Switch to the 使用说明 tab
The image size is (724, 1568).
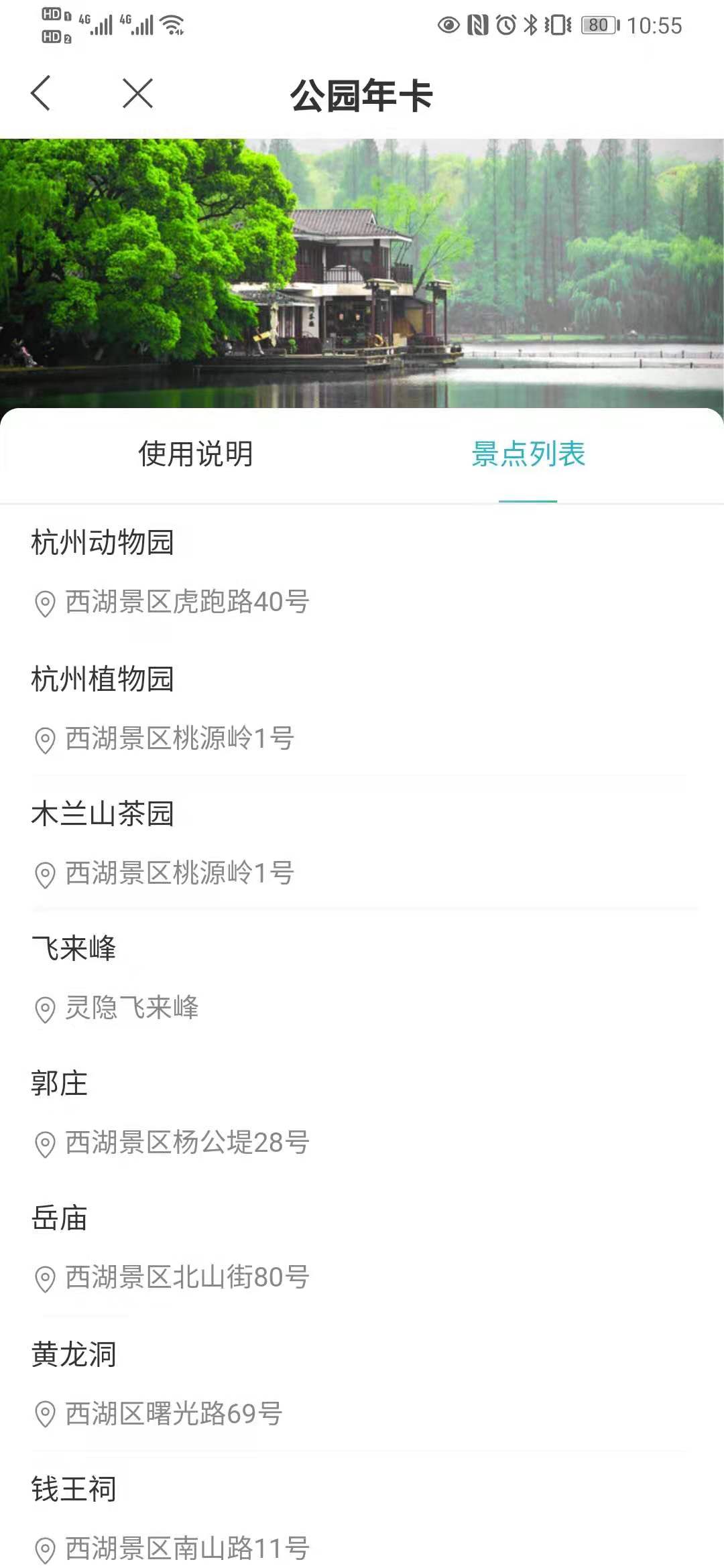[196, 453]
